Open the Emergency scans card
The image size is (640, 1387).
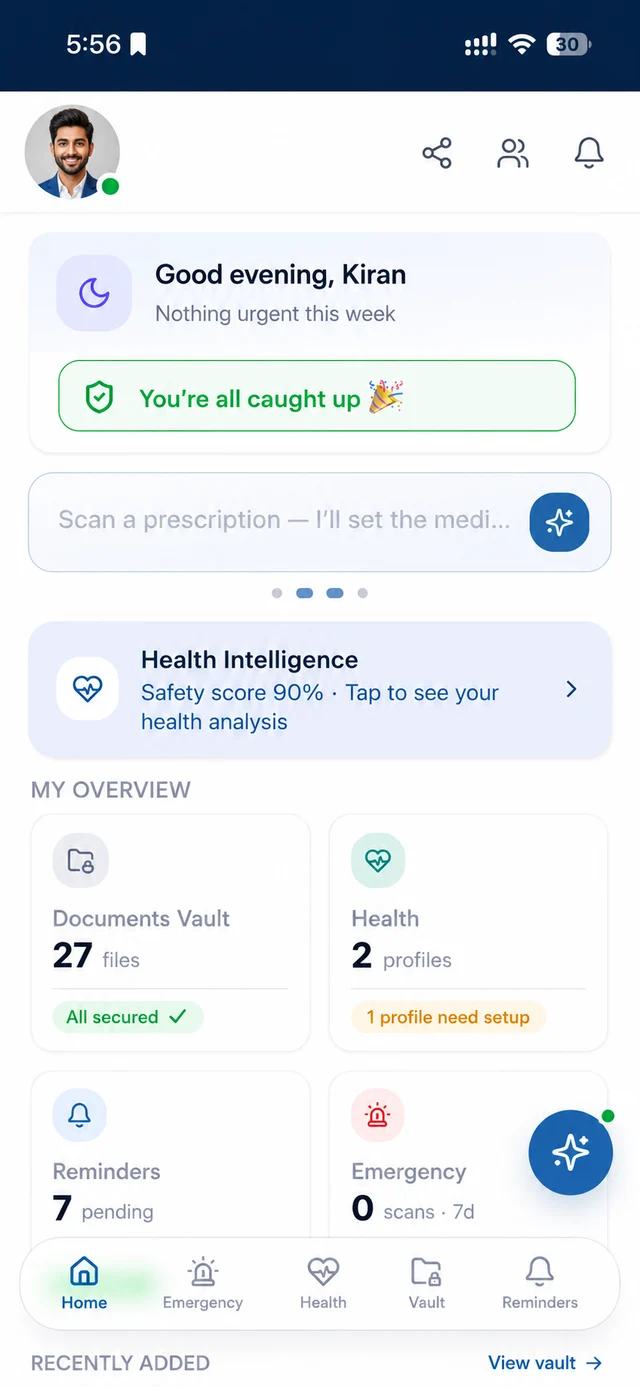(x=440, y=1155)
